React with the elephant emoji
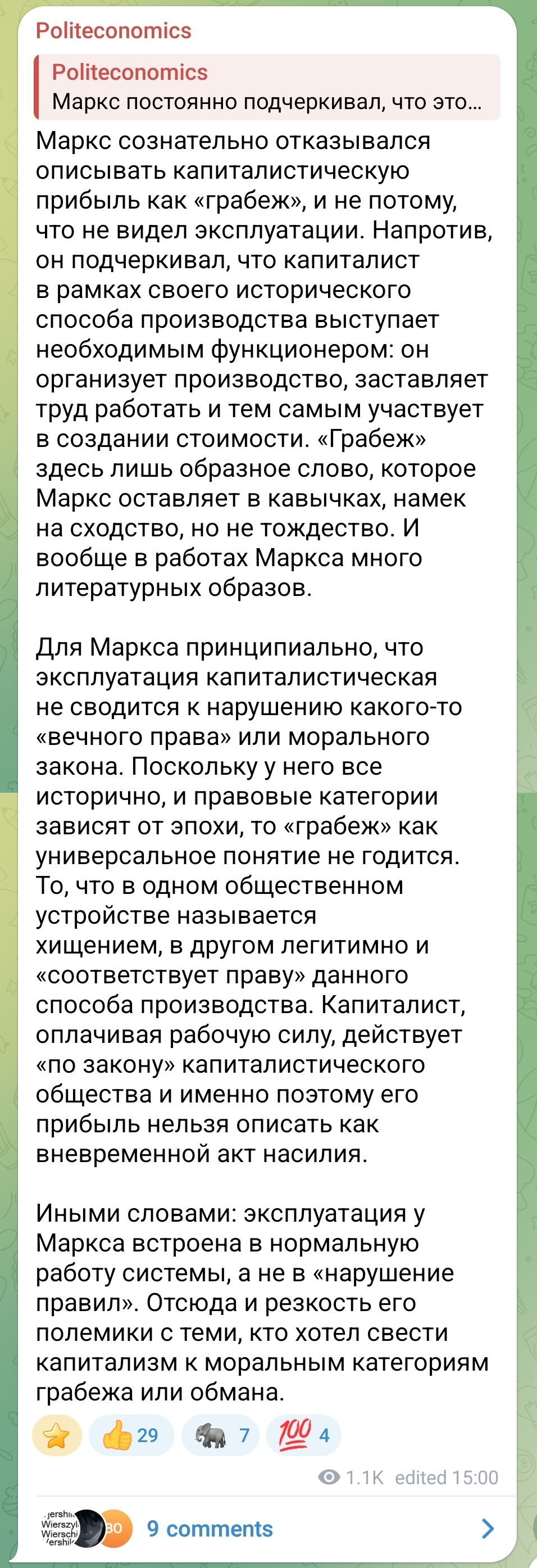Screen dimensions: 537x1568 coord(220,1435)
